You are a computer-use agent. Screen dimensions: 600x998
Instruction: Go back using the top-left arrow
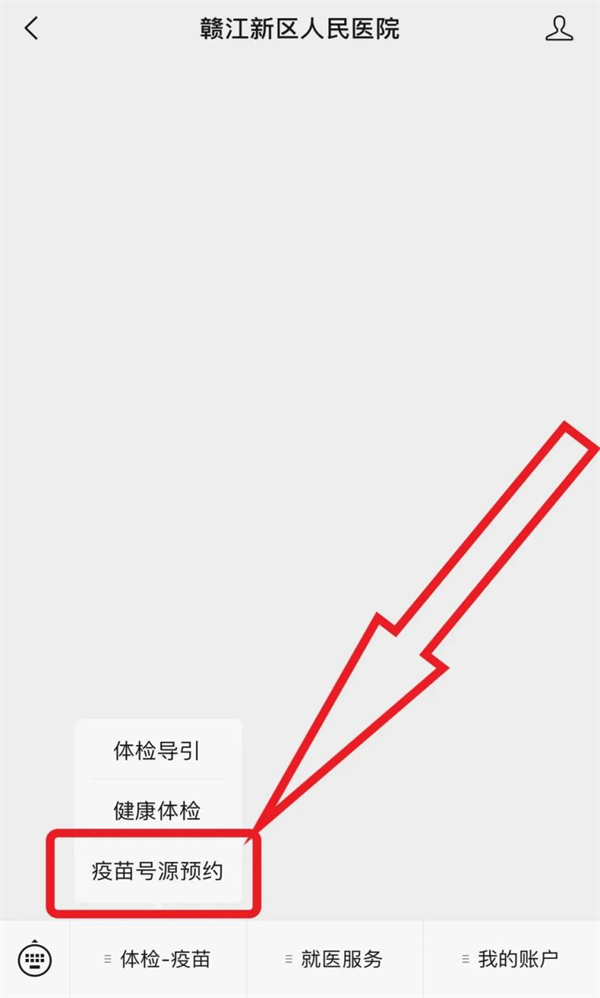tap(31, 28)
